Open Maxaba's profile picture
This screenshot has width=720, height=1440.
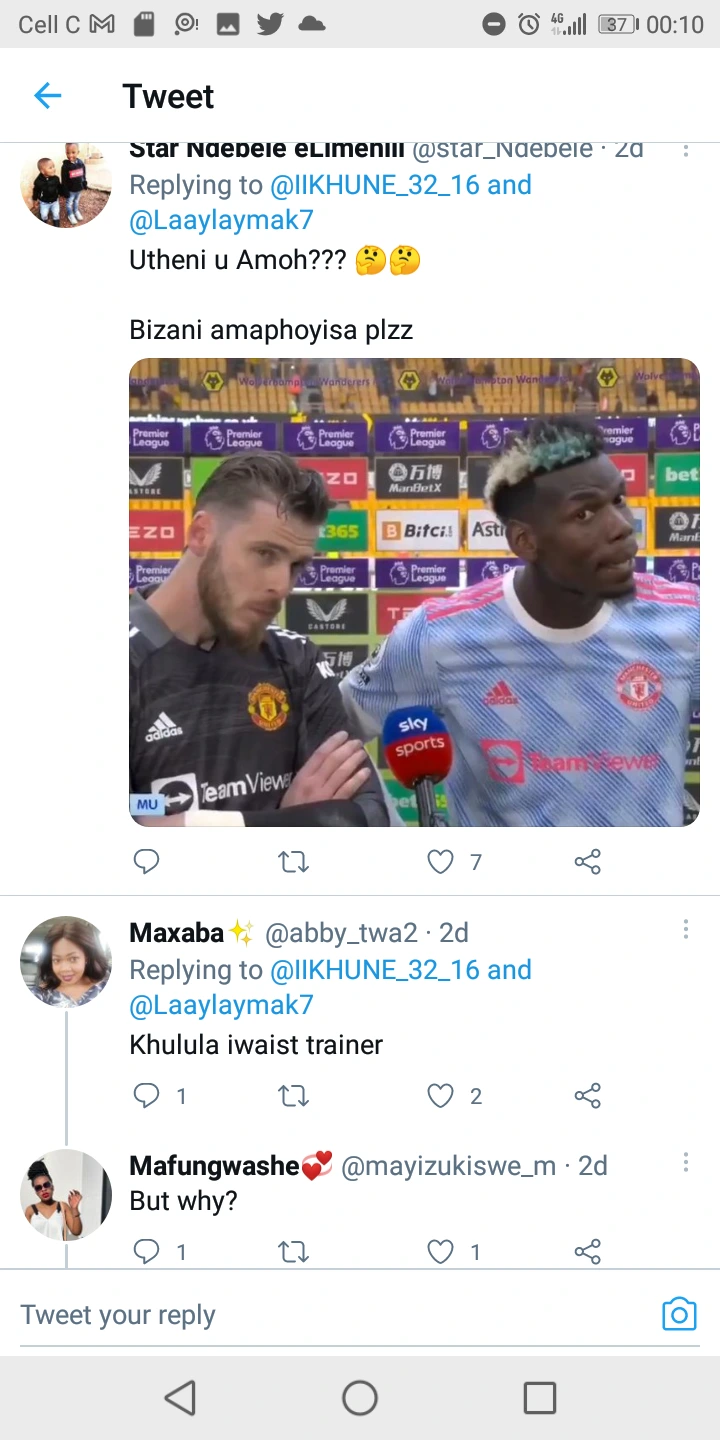(x=66, y=962)
